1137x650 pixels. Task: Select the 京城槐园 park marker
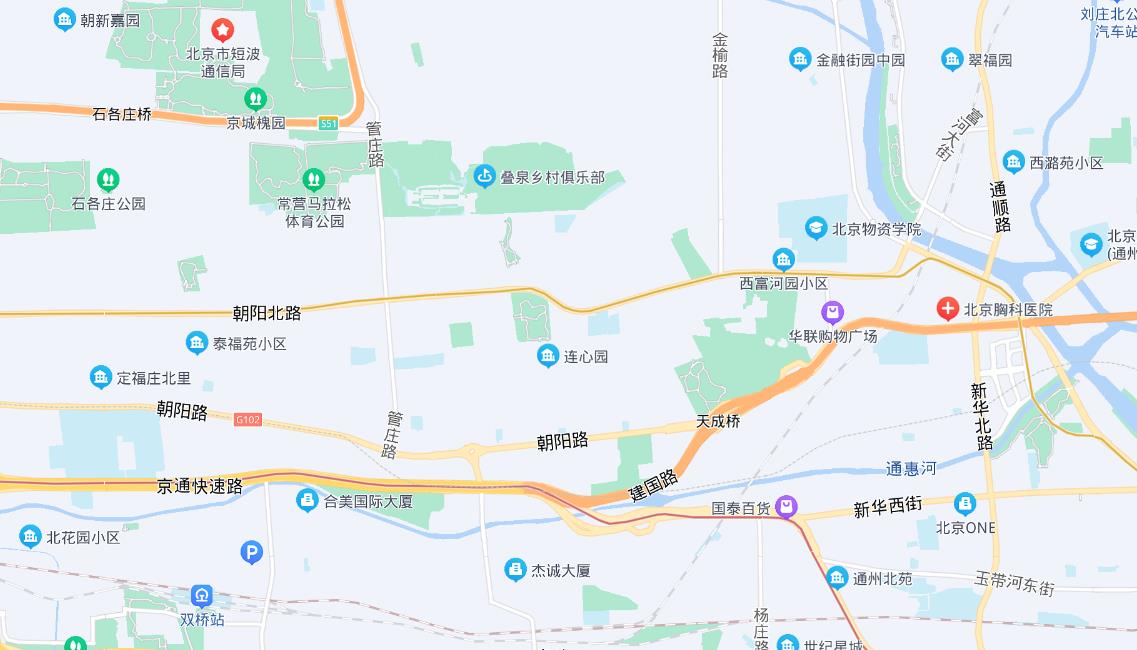[x=255, y=99]
